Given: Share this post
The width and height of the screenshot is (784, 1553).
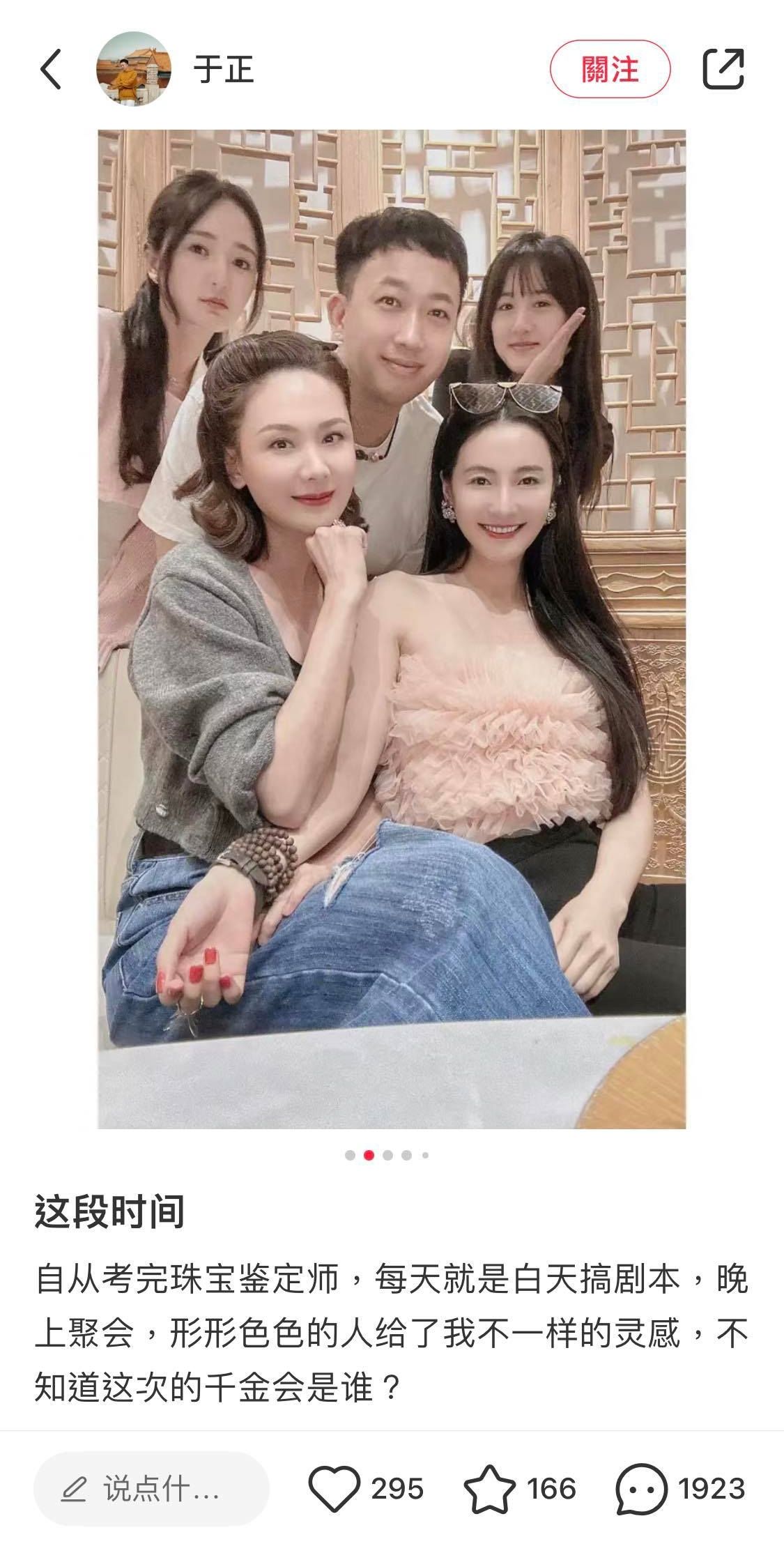Looking at the screenshot, I should 723,69.
